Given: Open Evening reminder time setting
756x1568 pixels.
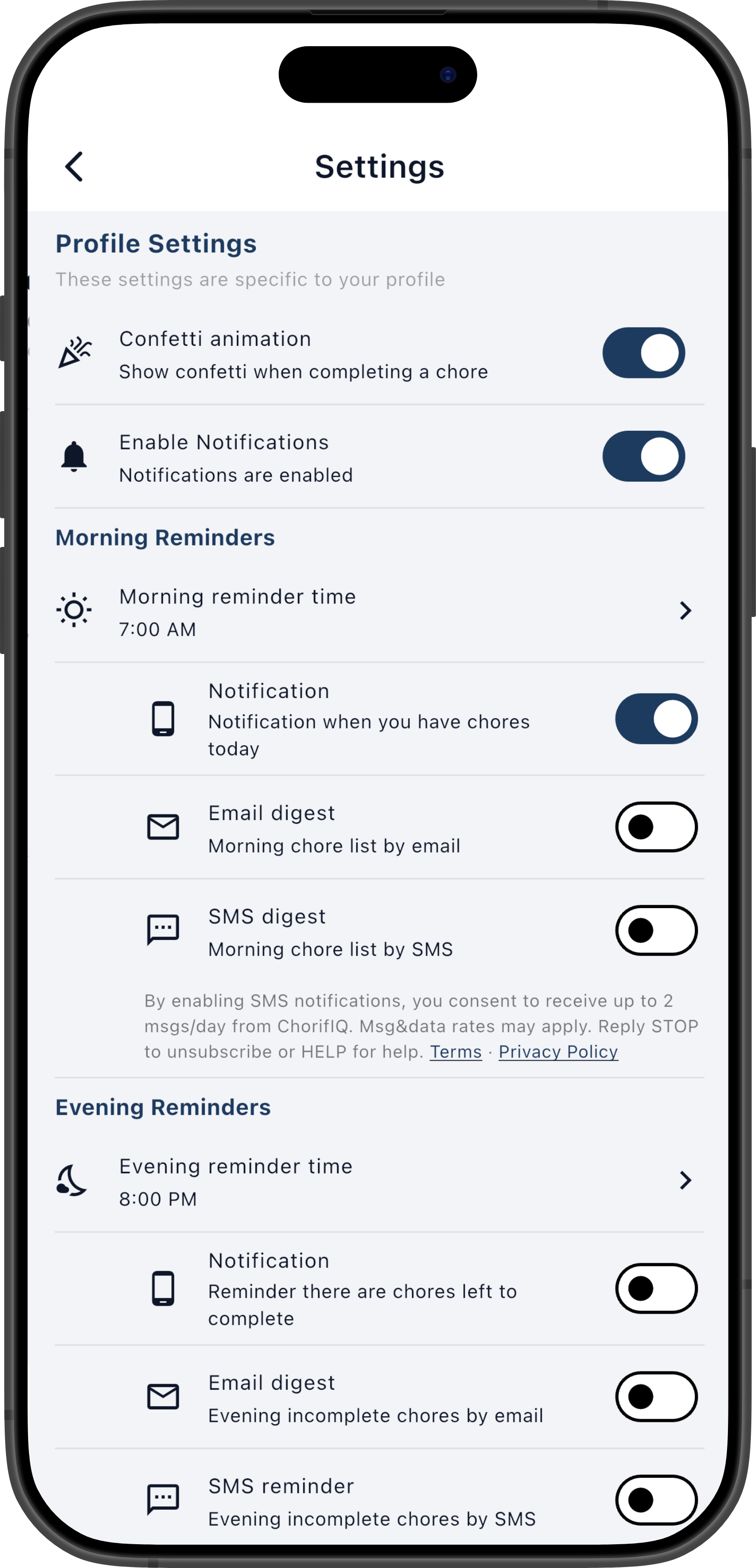Looking at the screenshot, I should point(379,1181).
